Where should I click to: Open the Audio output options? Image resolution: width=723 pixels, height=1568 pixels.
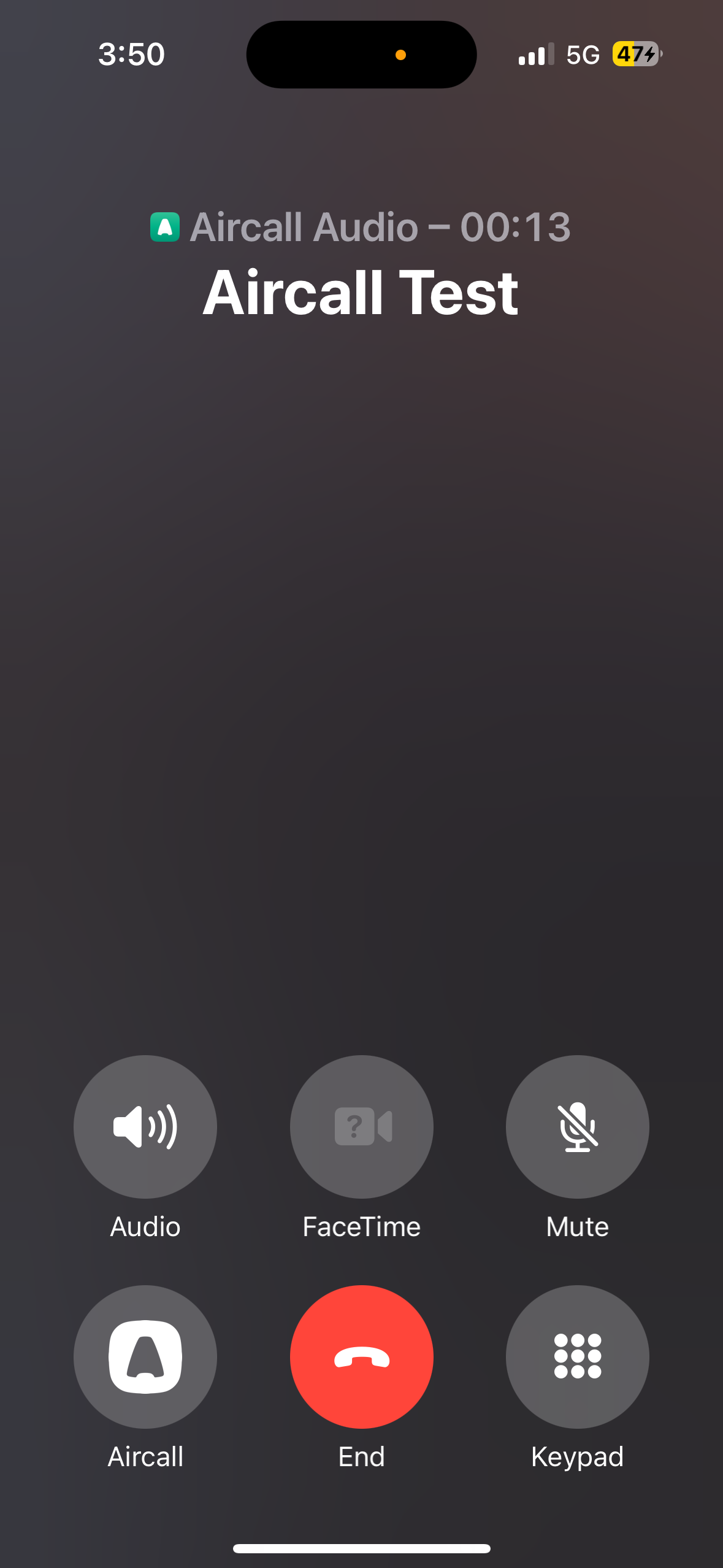coord(145,1126)
